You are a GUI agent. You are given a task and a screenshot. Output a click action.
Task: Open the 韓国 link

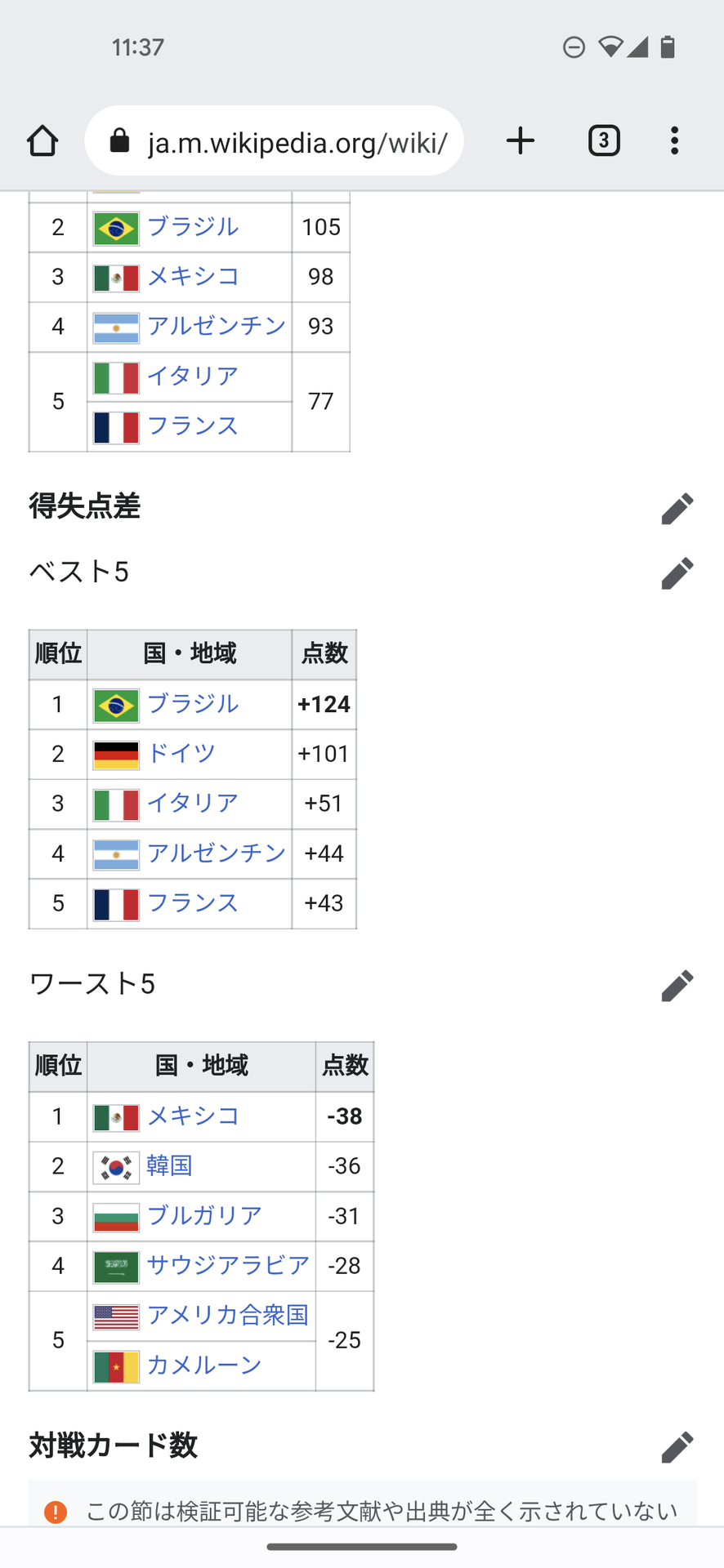[170, 1165]
